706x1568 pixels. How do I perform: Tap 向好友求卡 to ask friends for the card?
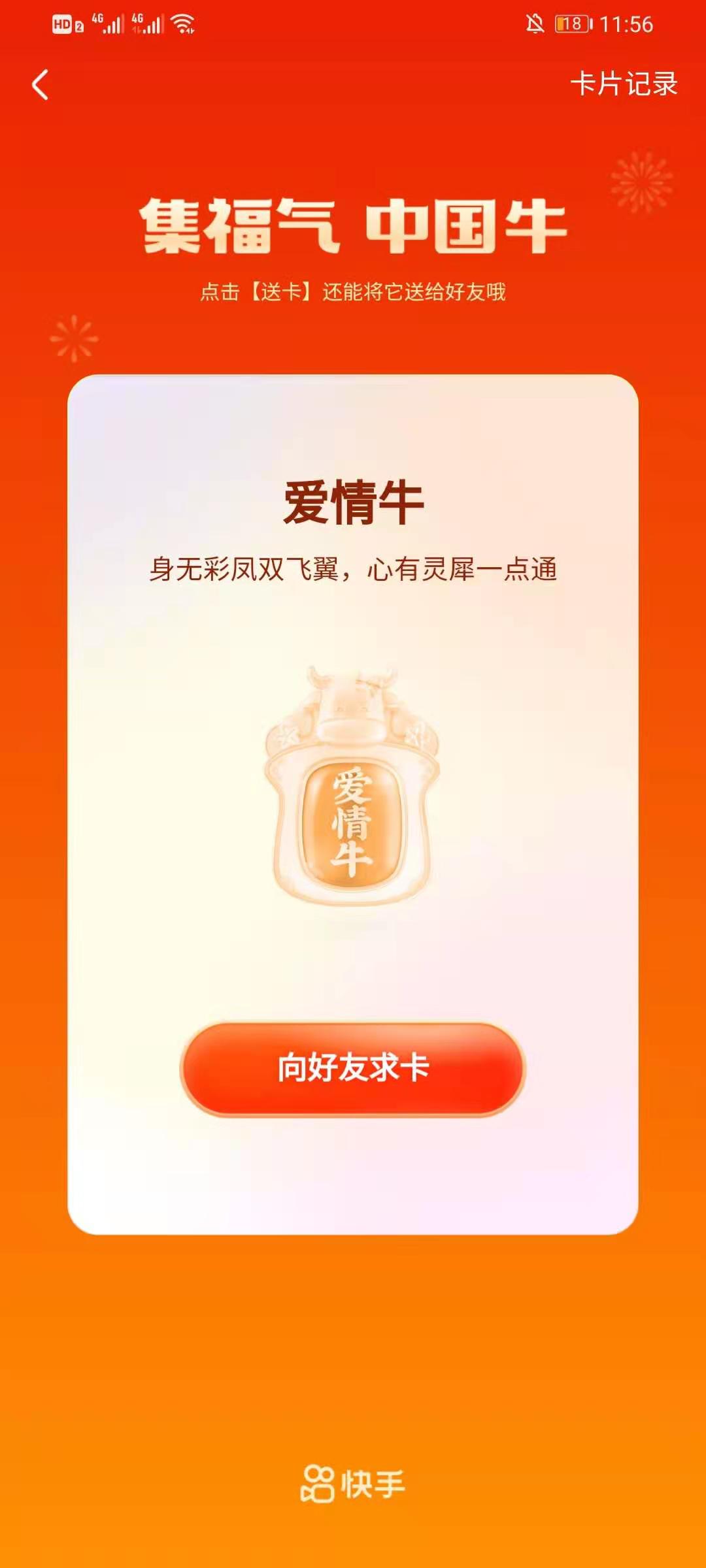(x=353, y=1069)
